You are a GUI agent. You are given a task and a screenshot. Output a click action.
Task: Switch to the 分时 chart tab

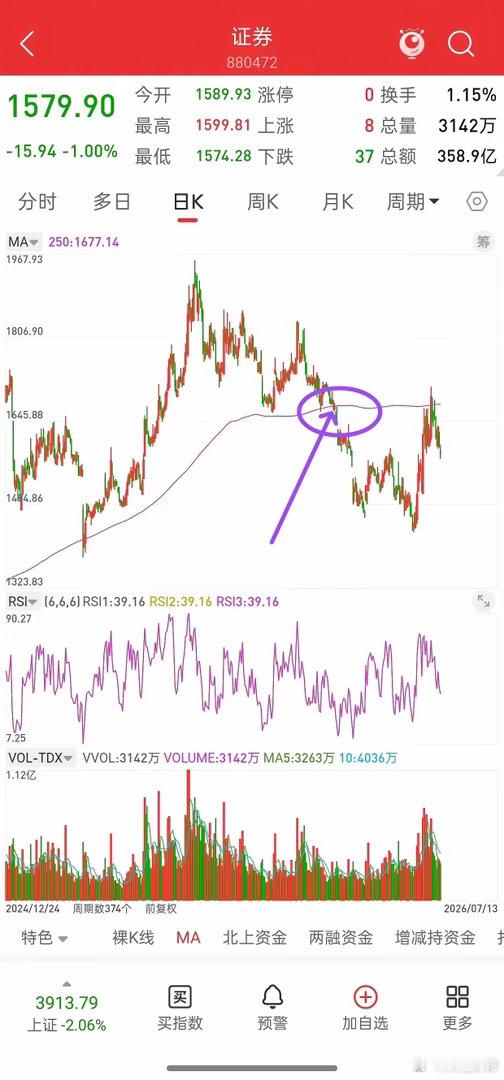pyautogui.click(x=37, y=202)
